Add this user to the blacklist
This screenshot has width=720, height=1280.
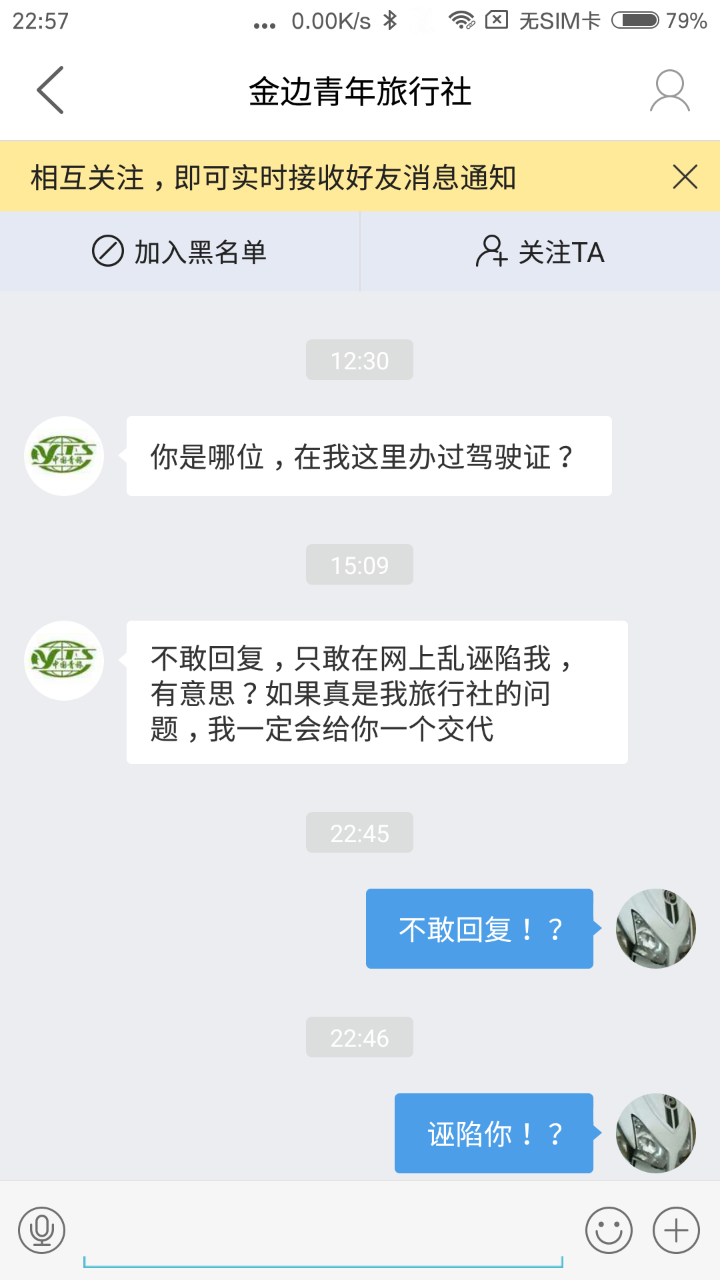point(180,252)
